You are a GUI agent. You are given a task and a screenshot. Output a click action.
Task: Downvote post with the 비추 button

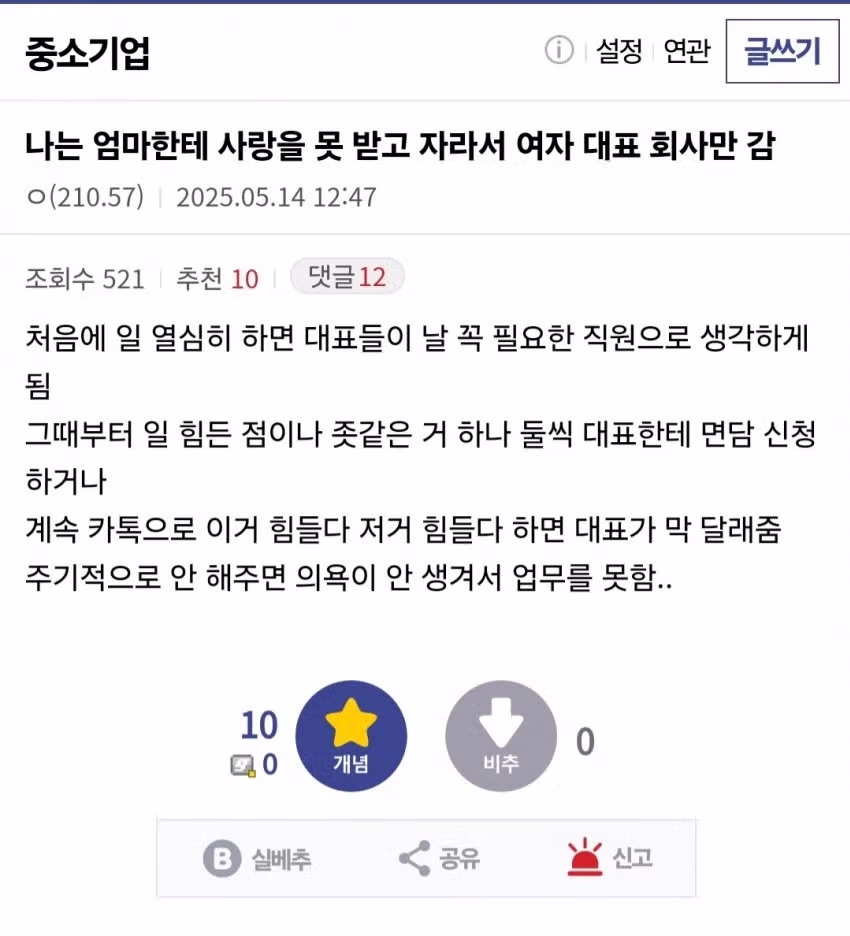[x=500, y=736]
